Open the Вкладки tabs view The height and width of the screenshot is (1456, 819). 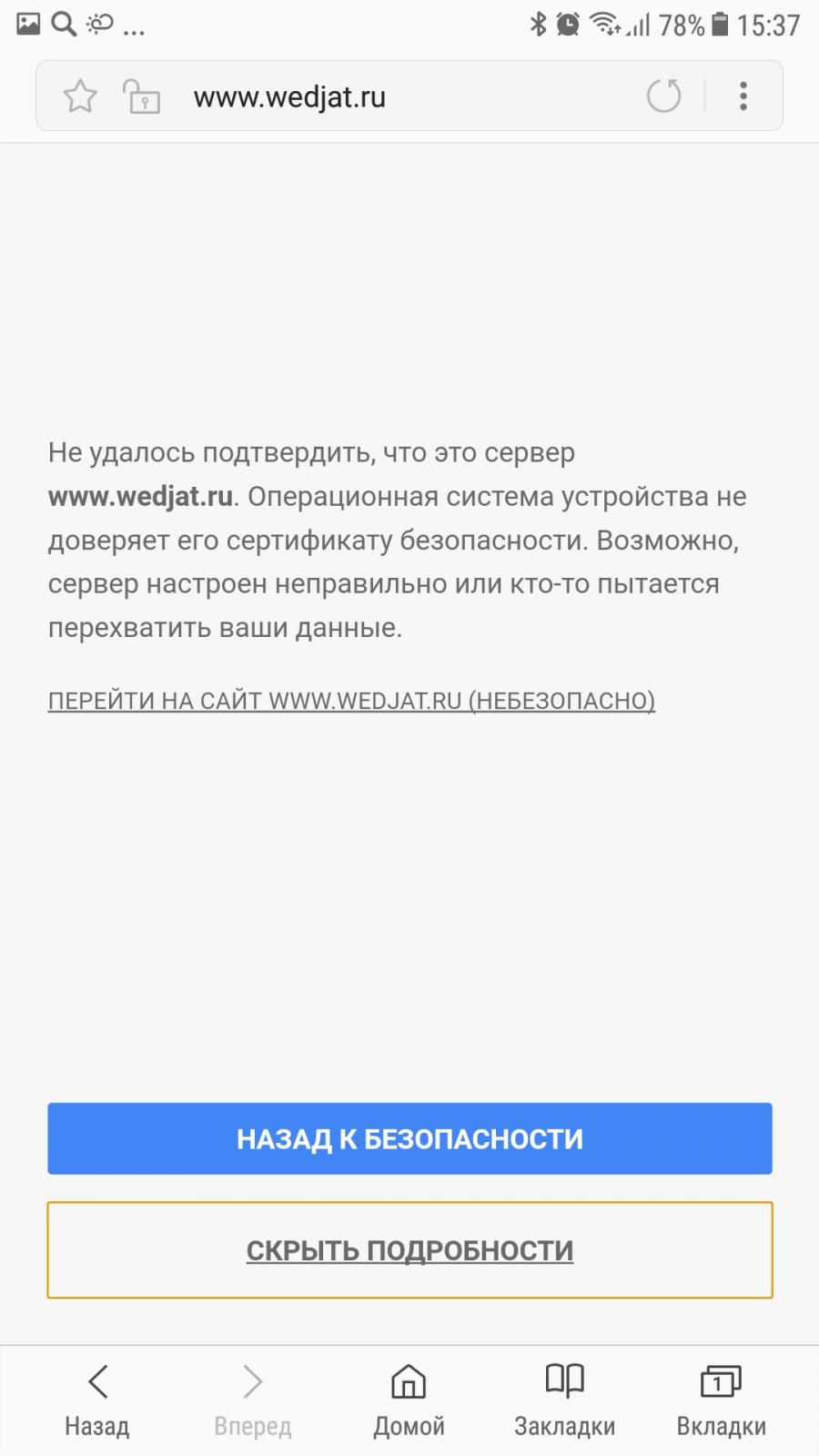[721, 1400]
